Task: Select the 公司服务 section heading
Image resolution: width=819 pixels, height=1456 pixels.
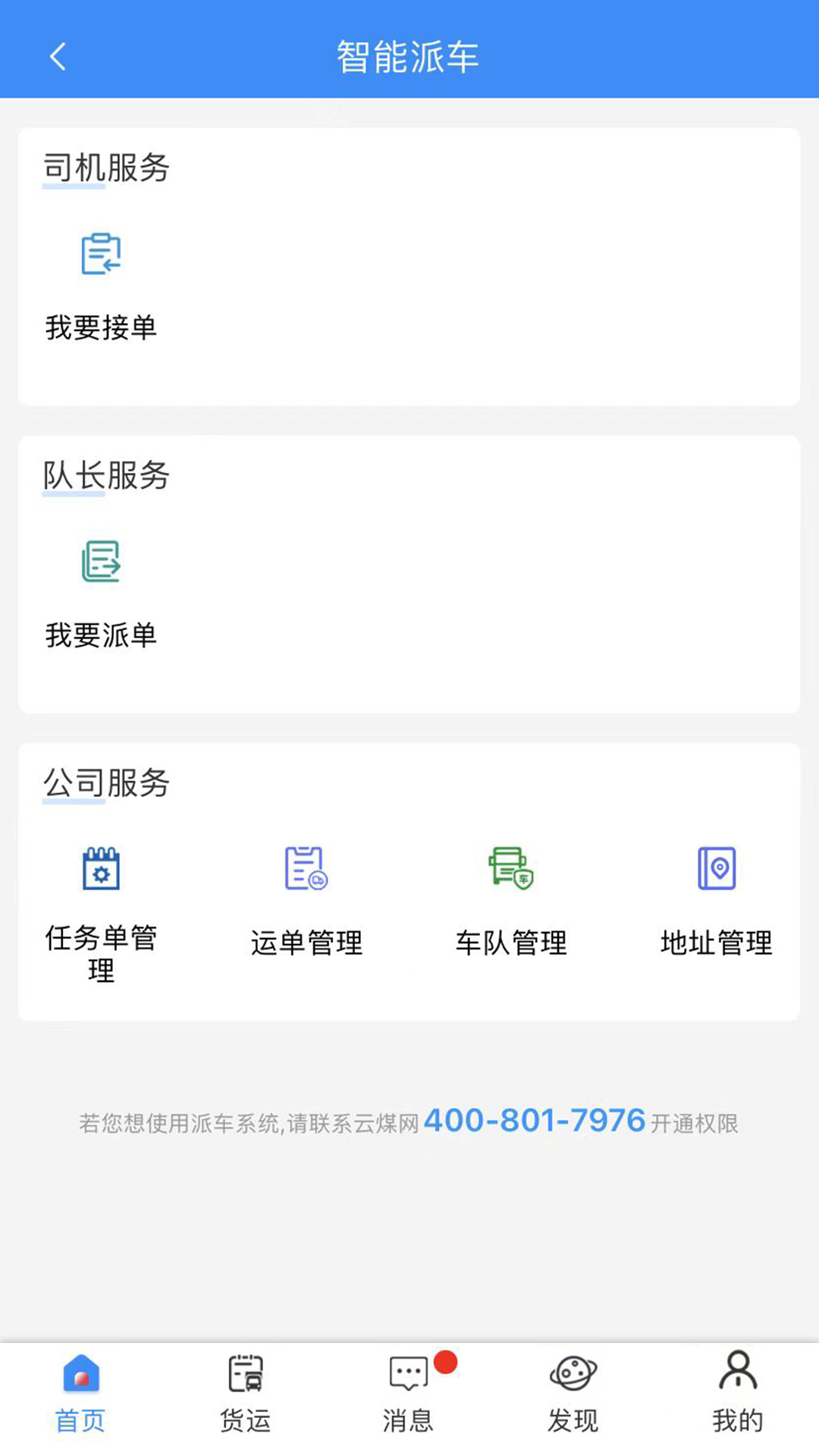Action: pos(105,783)
